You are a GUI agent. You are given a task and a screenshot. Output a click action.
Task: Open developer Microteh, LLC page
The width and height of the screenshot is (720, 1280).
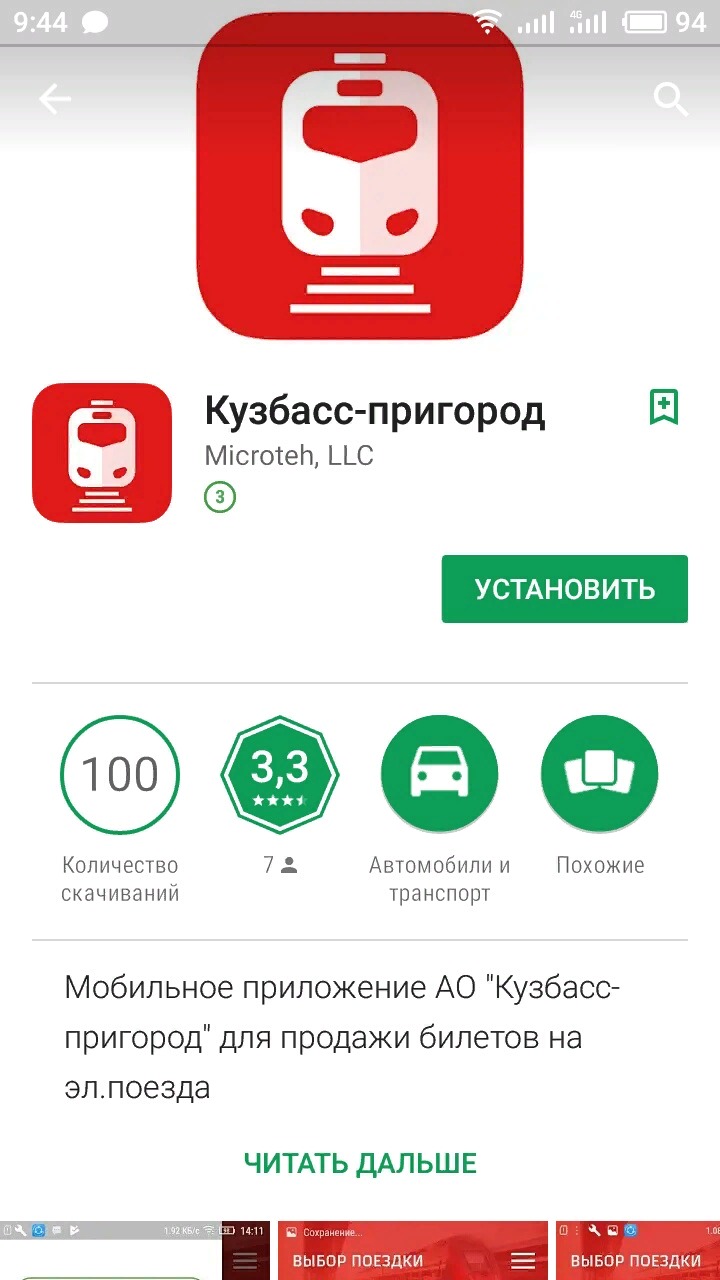pos(288,456)
